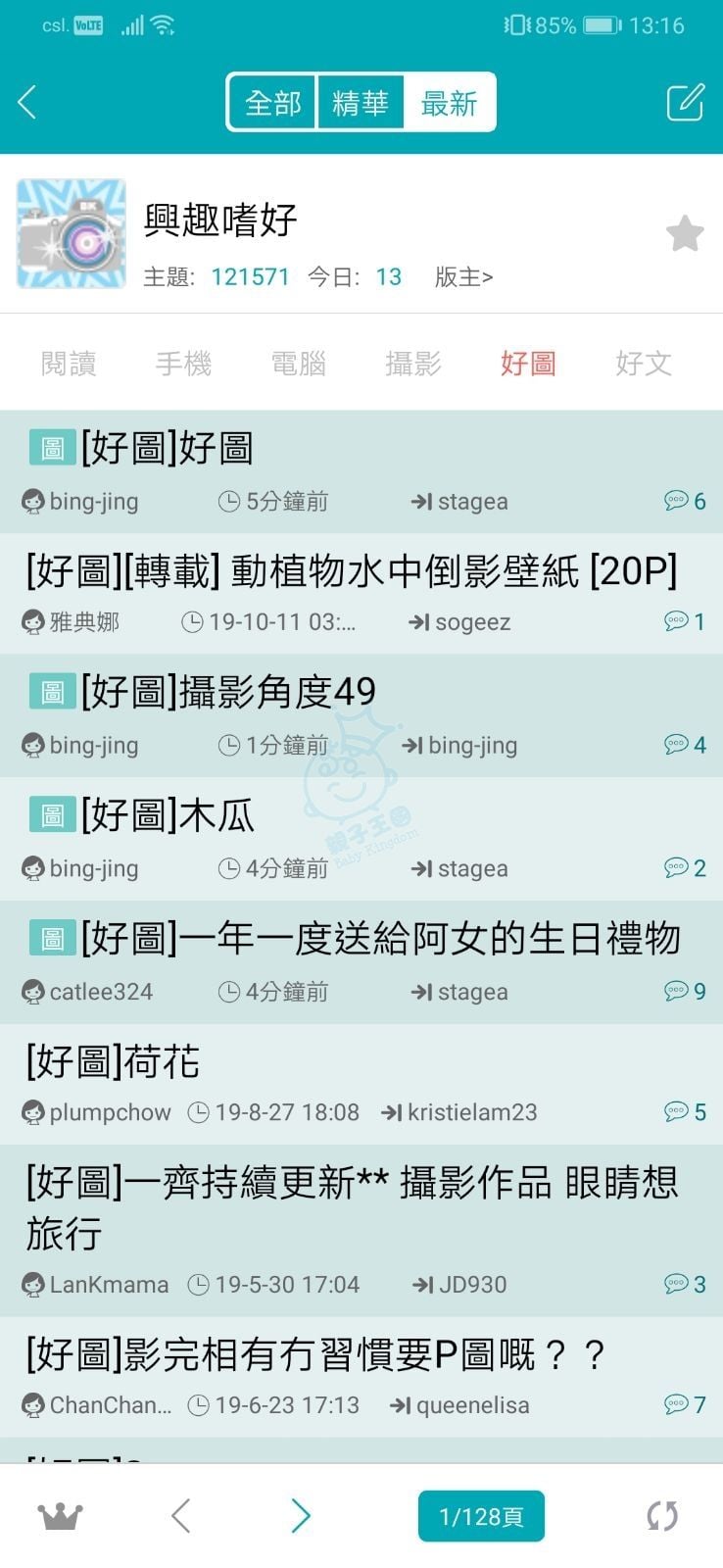Toggle the 精華 filter

[x=361, y=101]
